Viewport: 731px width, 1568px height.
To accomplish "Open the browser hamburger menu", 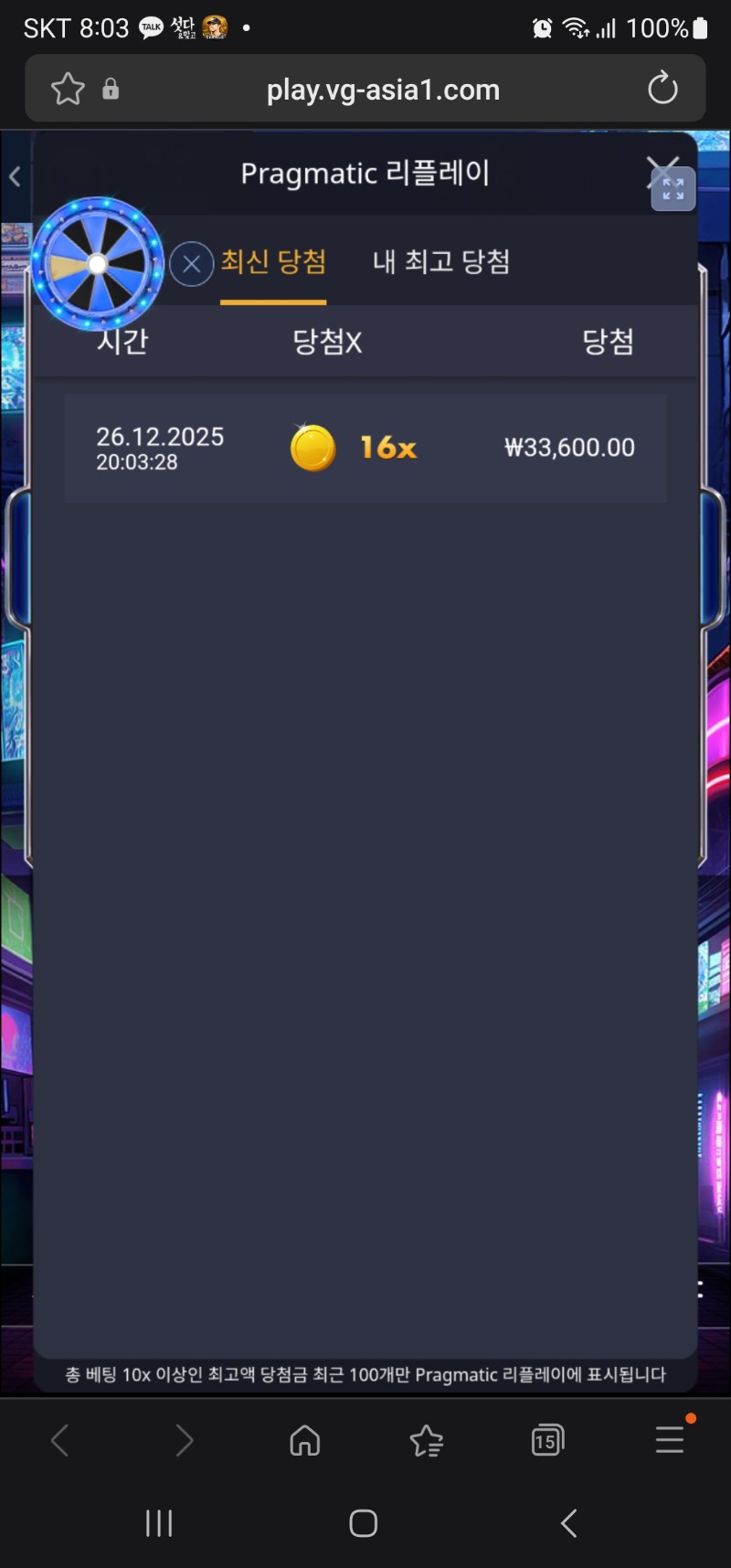I will pyautogui.click(x=670, y=1439).
